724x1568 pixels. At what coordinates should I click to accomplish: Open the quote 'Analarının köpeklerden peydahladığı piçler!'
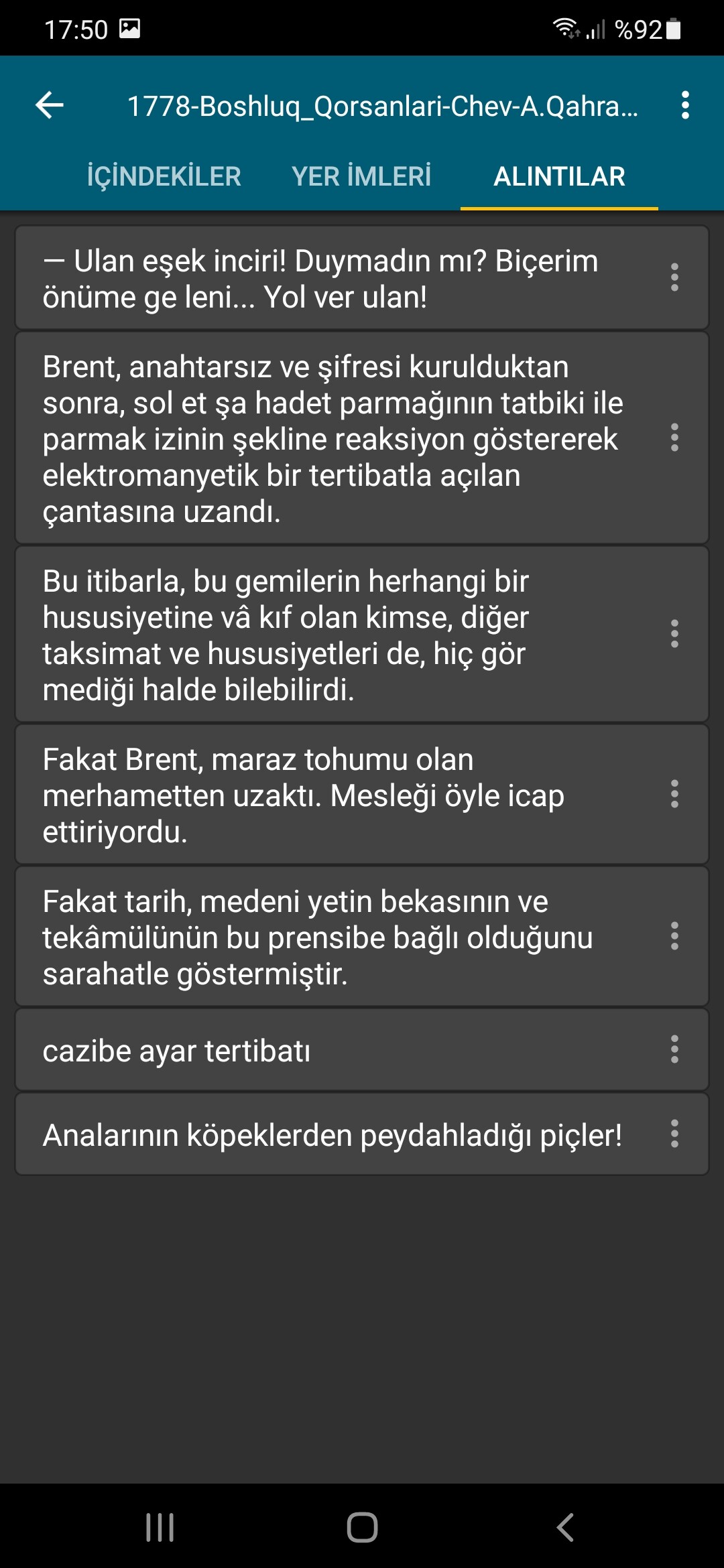[x=332, y=1135]
